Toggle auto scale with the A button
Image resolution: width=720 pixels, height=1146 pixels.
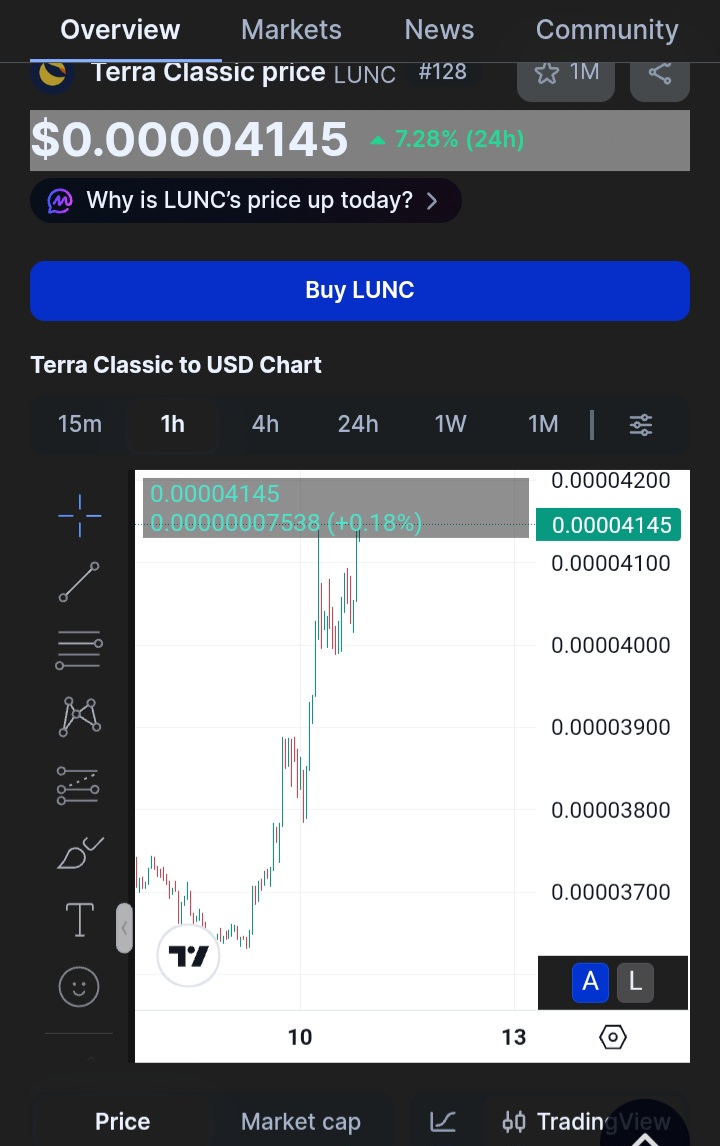[x=590, y=982]
